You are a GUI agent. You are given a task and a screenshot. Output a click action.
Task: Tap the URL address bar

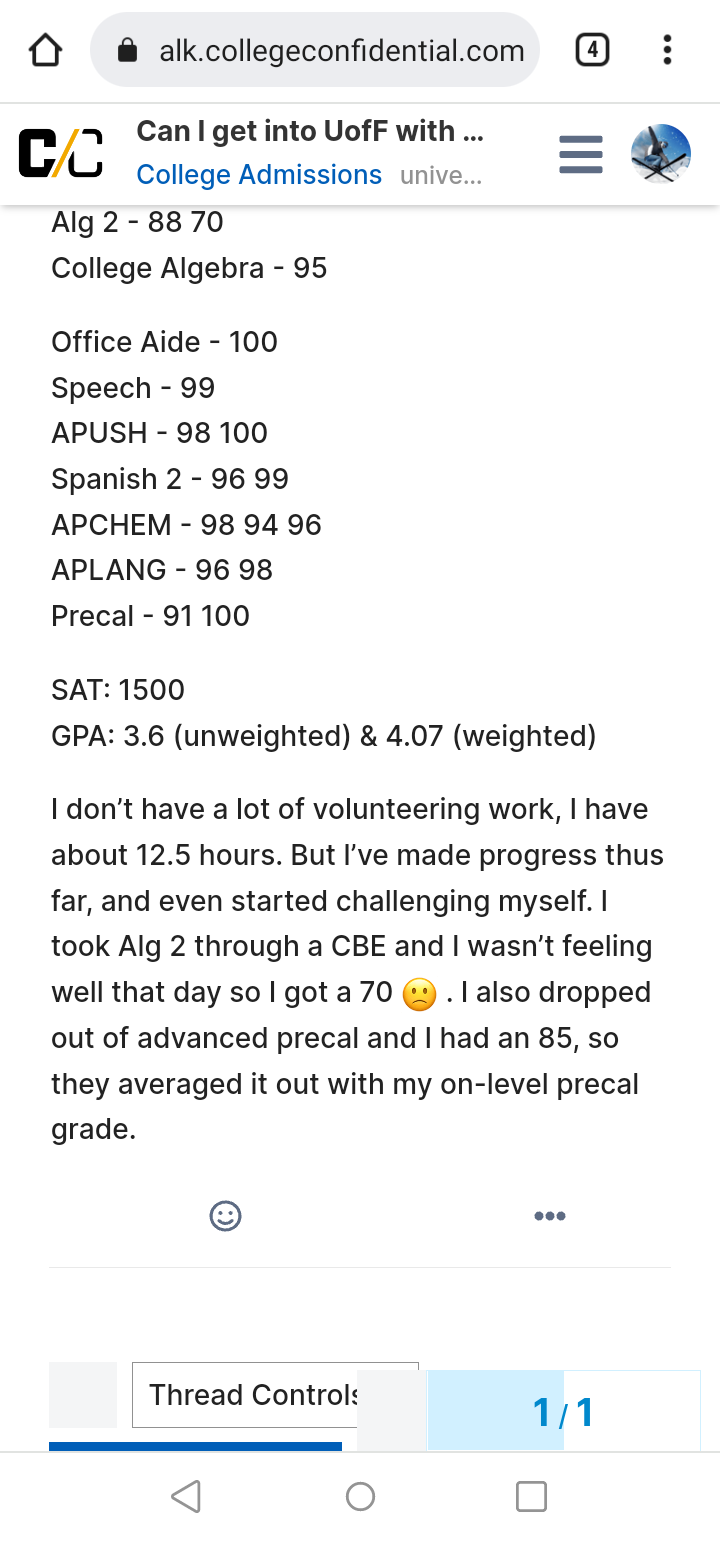click(x=315, y=50)
